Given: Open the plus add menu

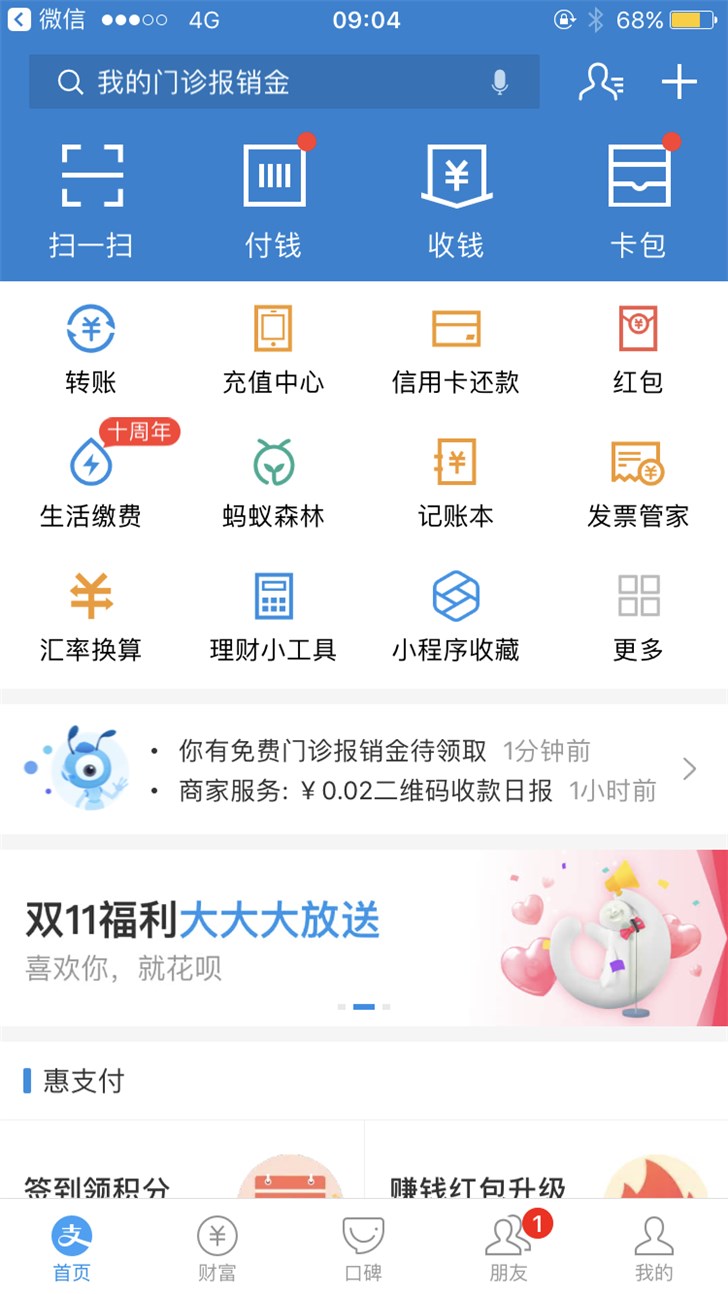Looking at the screenshot, I should 679,82.
